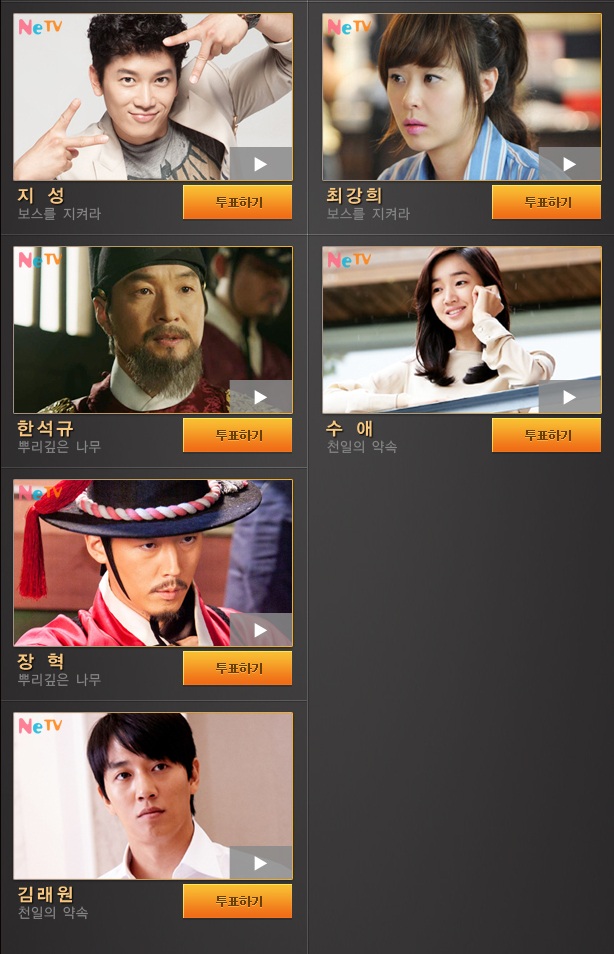Play the video clip for 지성

tap(260, 164)
